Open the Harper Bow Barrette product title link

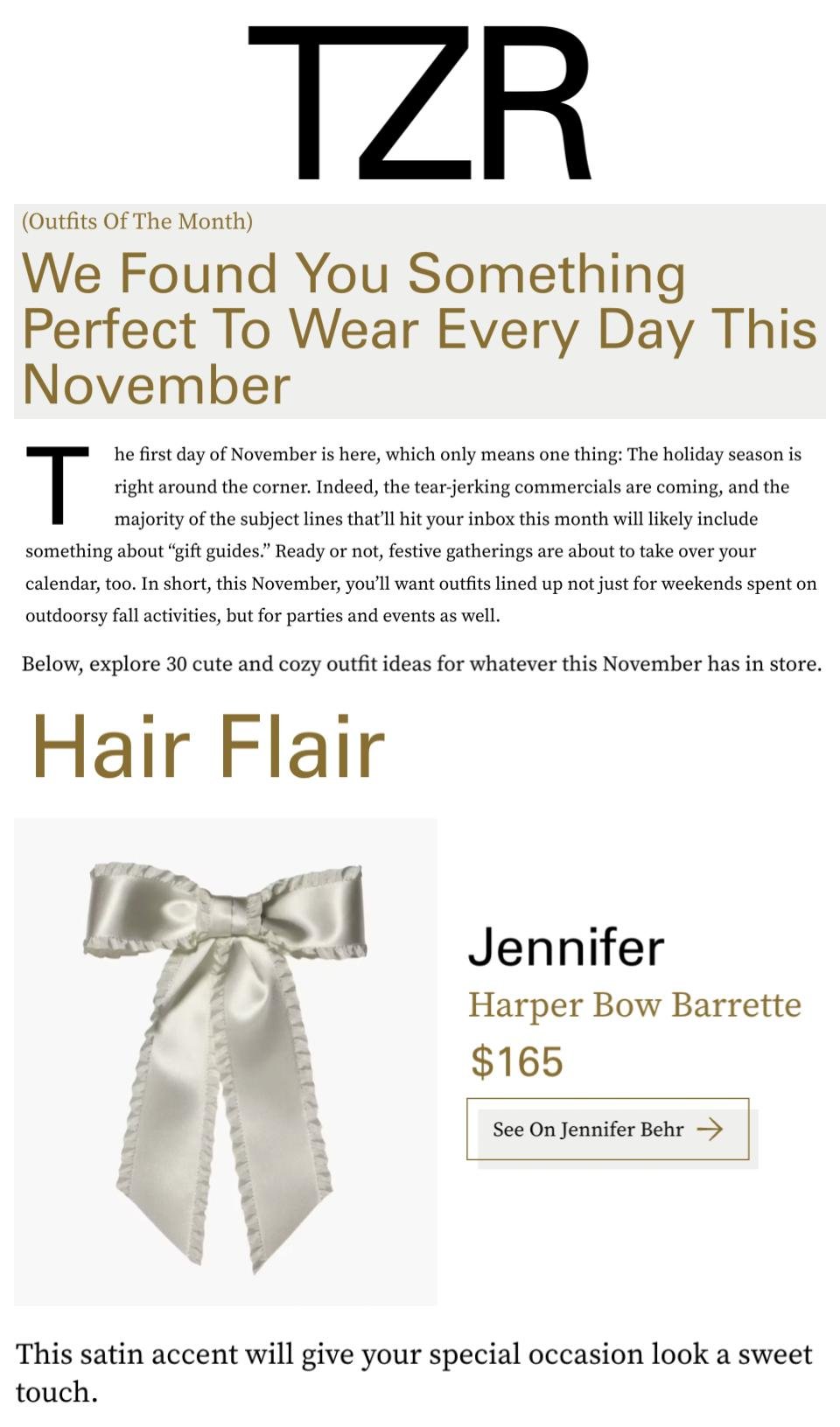click(634, 1004)
